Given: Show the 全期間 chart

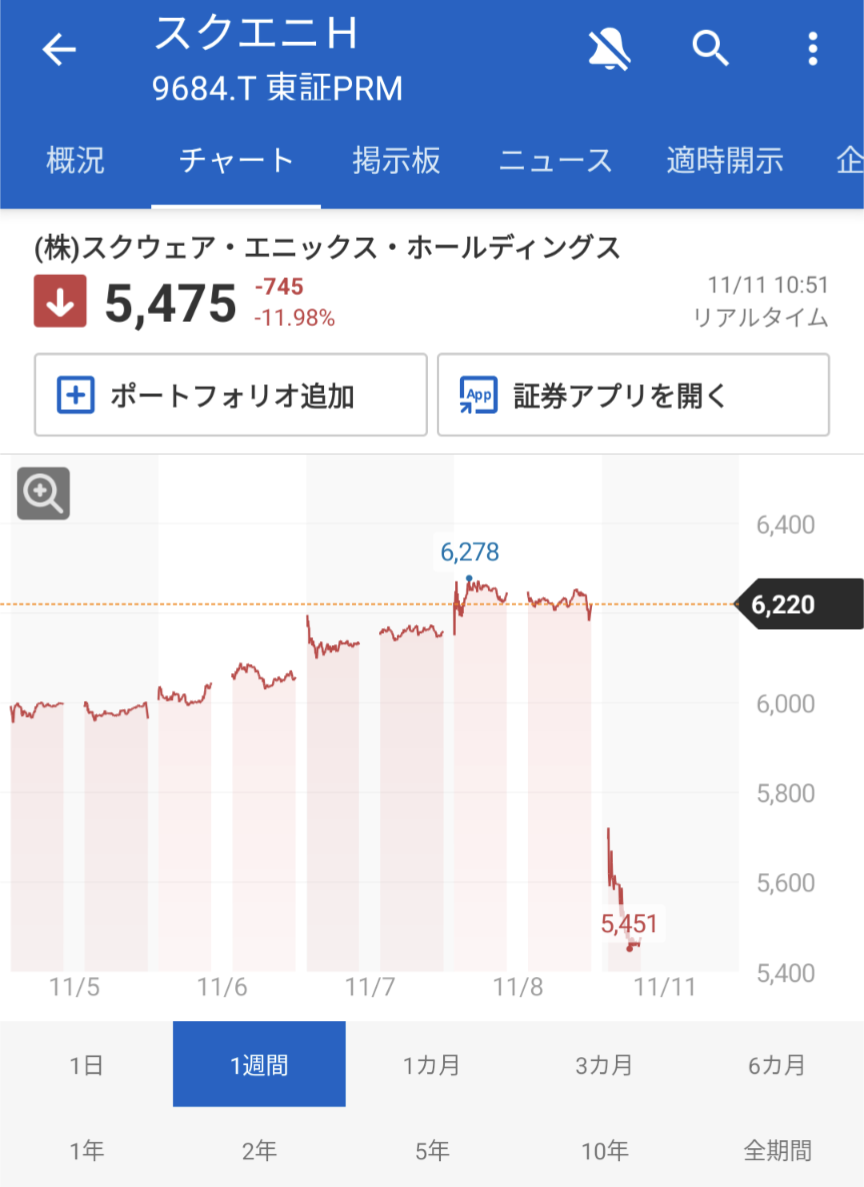Looking at the screenshot, I should pyautogui.click(x=777, y=1151).
